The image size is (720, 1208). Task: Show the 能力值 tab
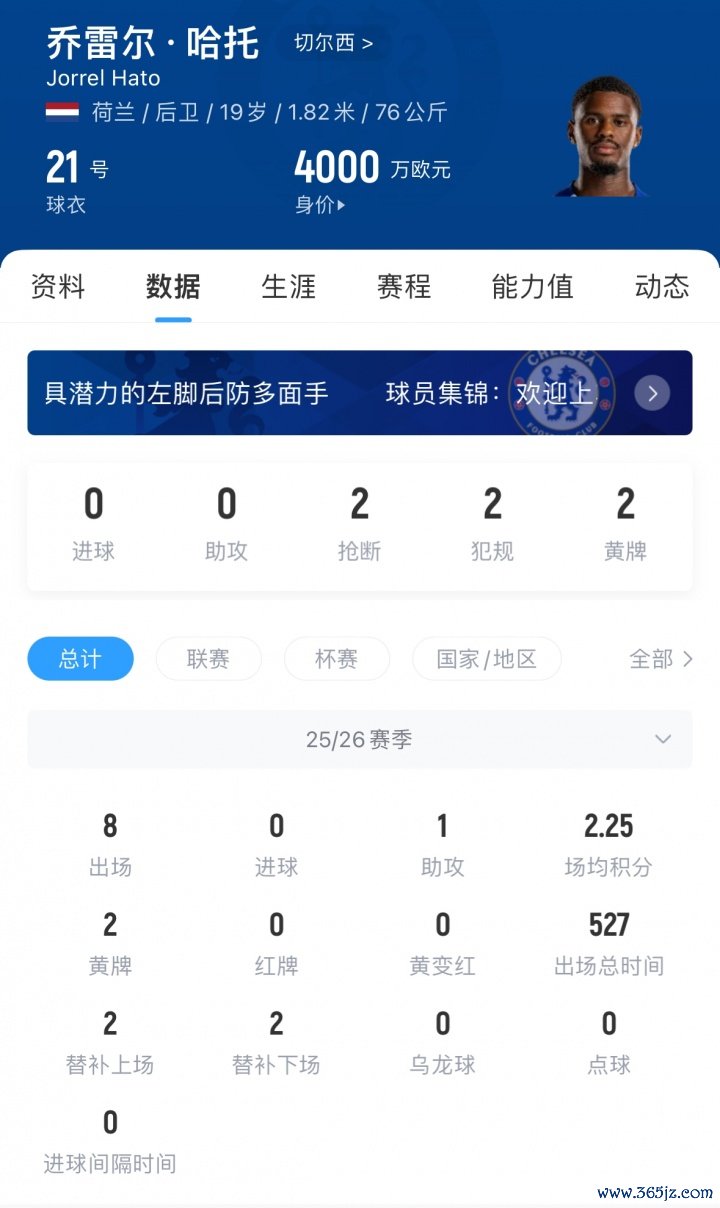coord(532,287)
